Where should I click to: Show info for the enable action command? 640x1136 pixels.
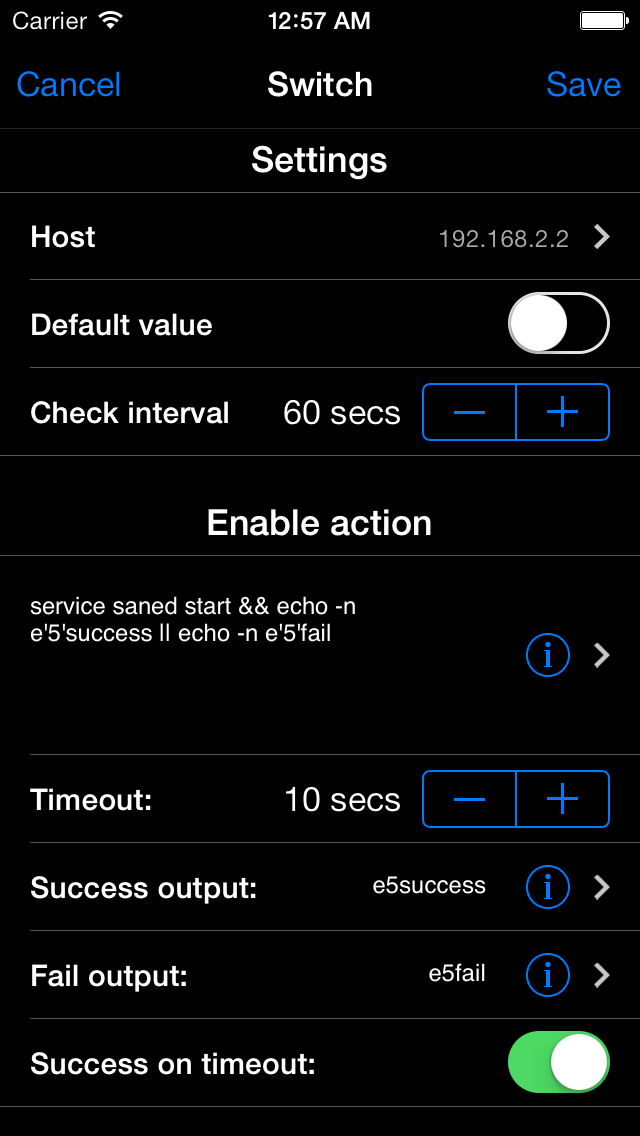(x=547, y=656)
